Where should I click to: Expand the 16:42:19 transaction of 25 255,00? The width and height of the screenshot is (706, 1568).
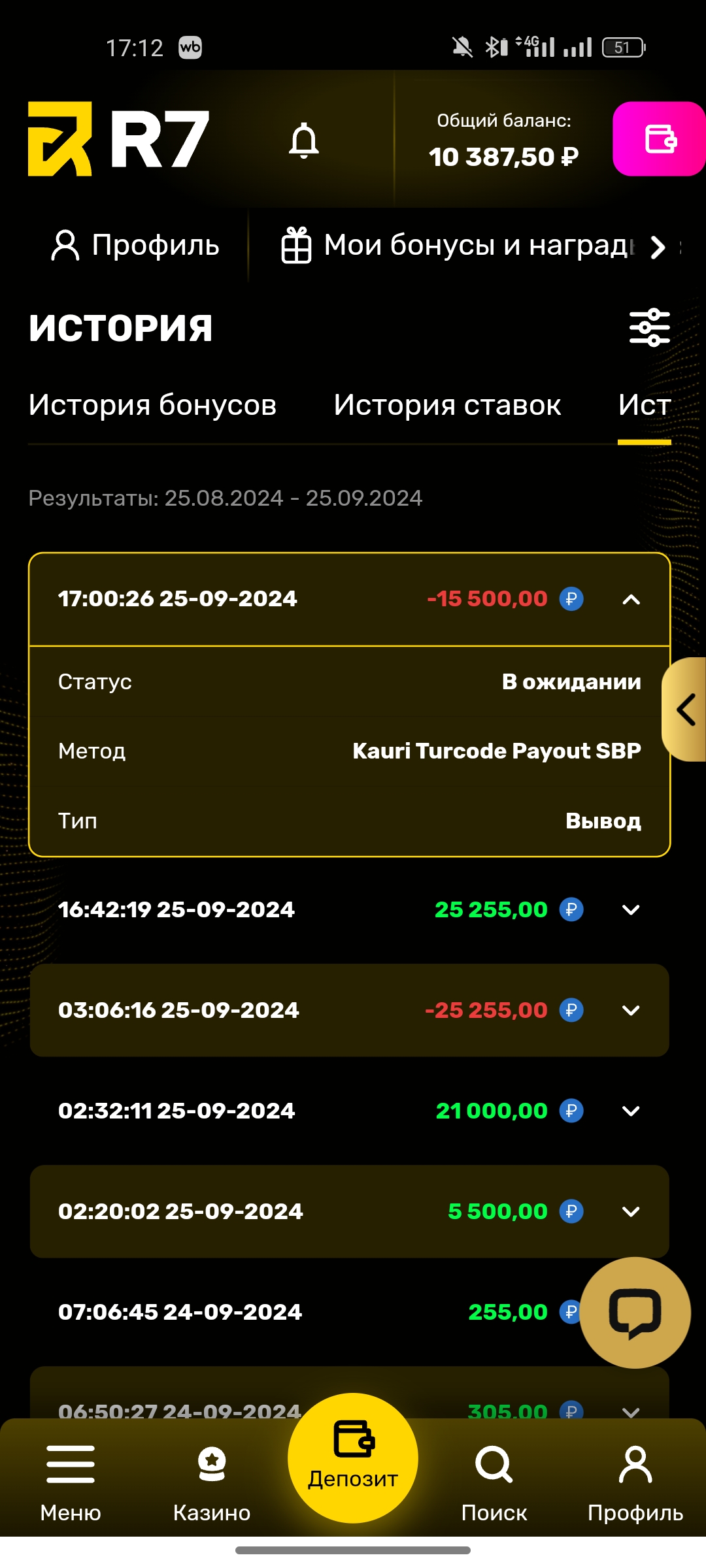[x=631, y=909]
